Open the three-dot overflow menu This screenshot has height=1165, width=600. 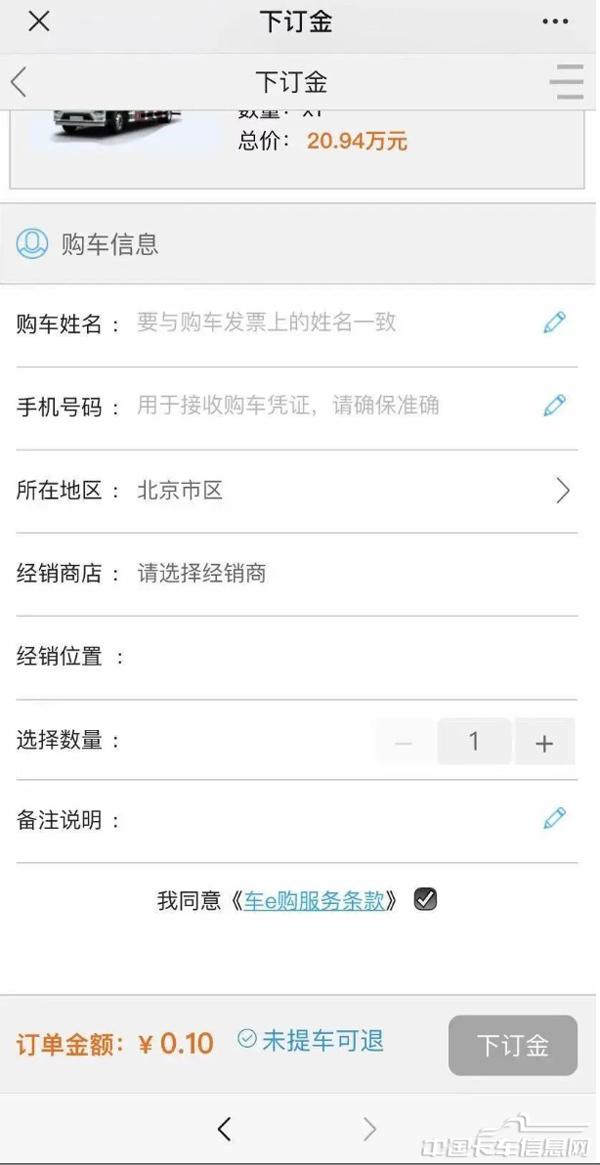555,22
